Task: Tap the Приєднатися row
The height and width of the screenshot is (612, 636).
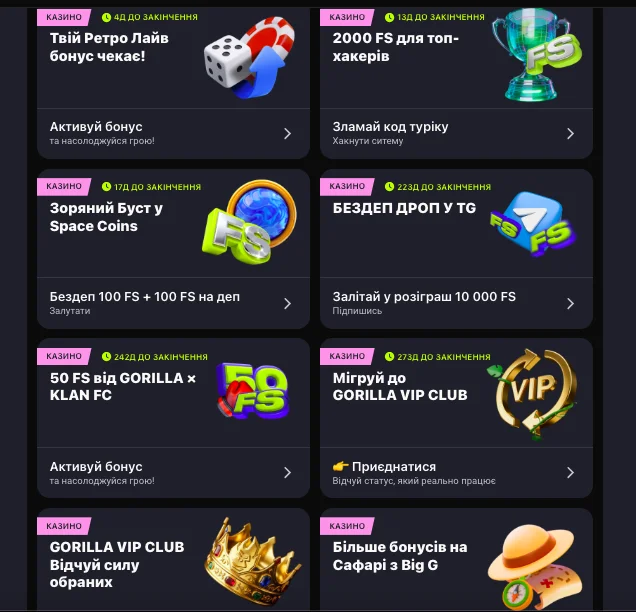Action: pos(456,472)
